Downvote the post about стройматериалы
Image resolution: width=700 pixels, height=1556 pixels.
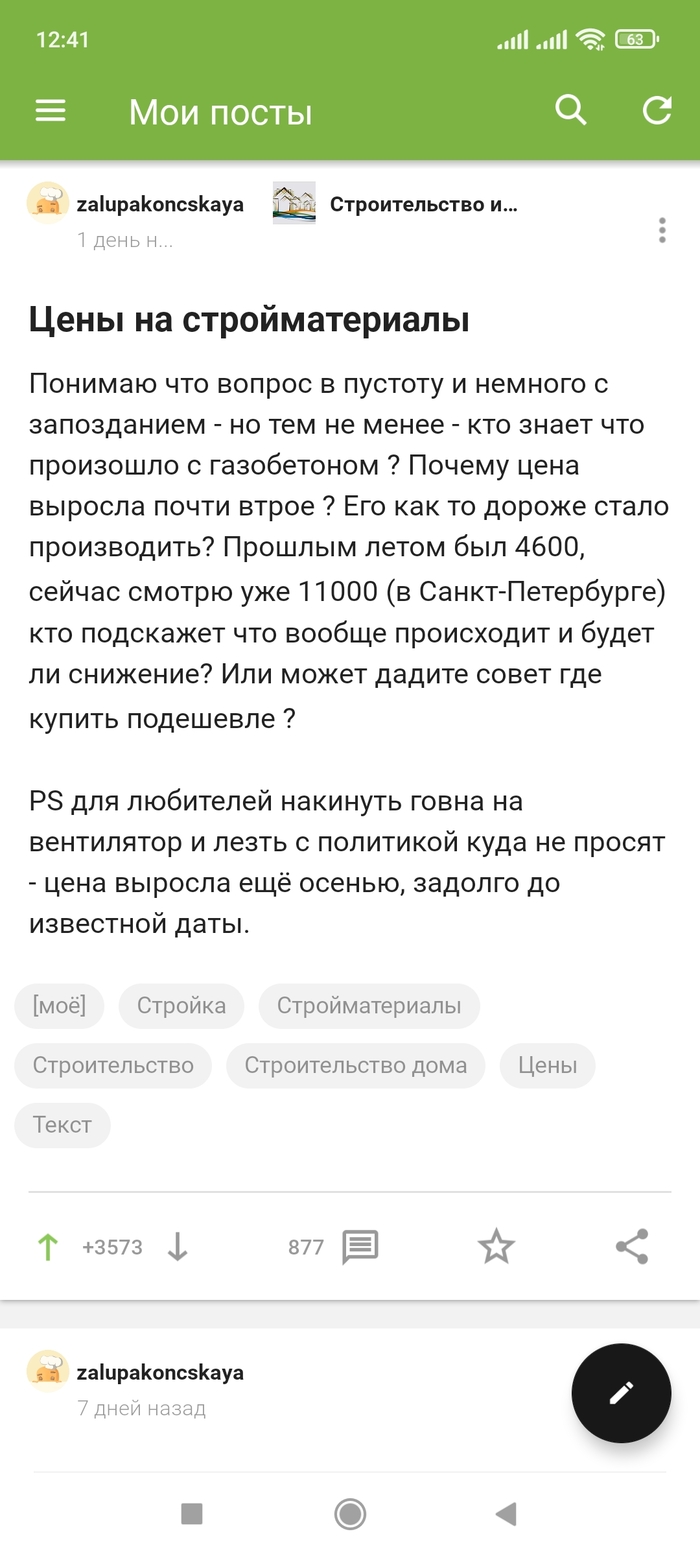click(177, 1247)
